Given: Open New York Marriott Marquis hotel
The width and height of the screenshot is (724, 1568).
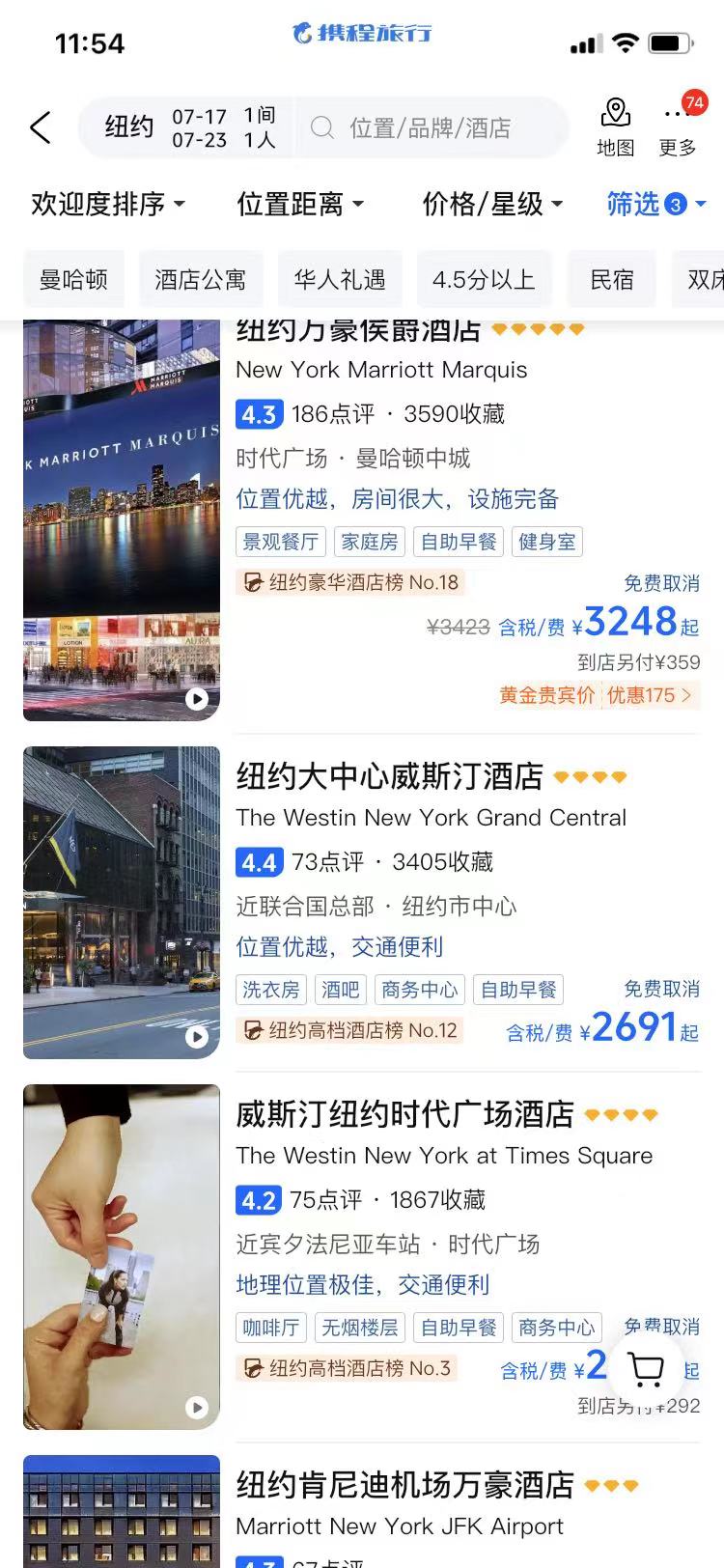Looking at the screenshot, I should (381, 370).
